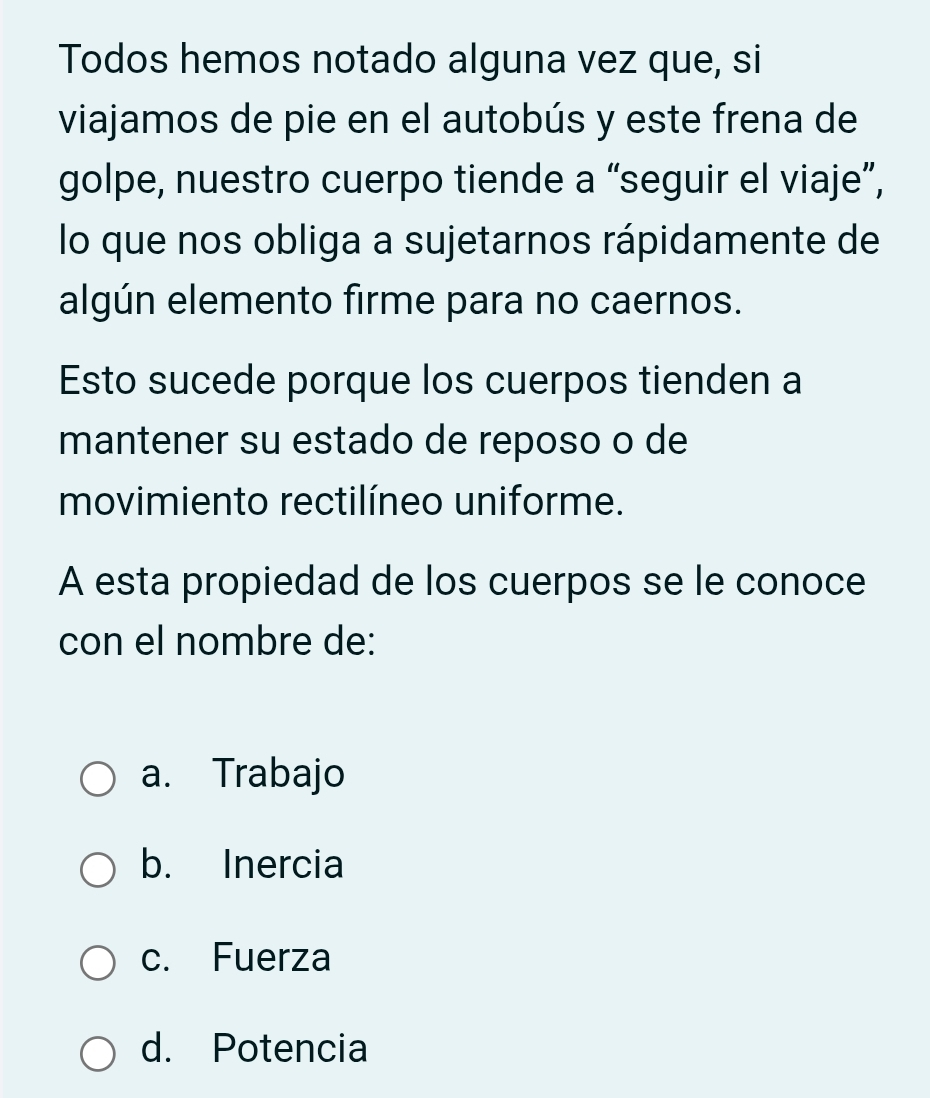930x1098 pixels.
Task: Select the radio button for option a
Action: (x=97, y=780)
